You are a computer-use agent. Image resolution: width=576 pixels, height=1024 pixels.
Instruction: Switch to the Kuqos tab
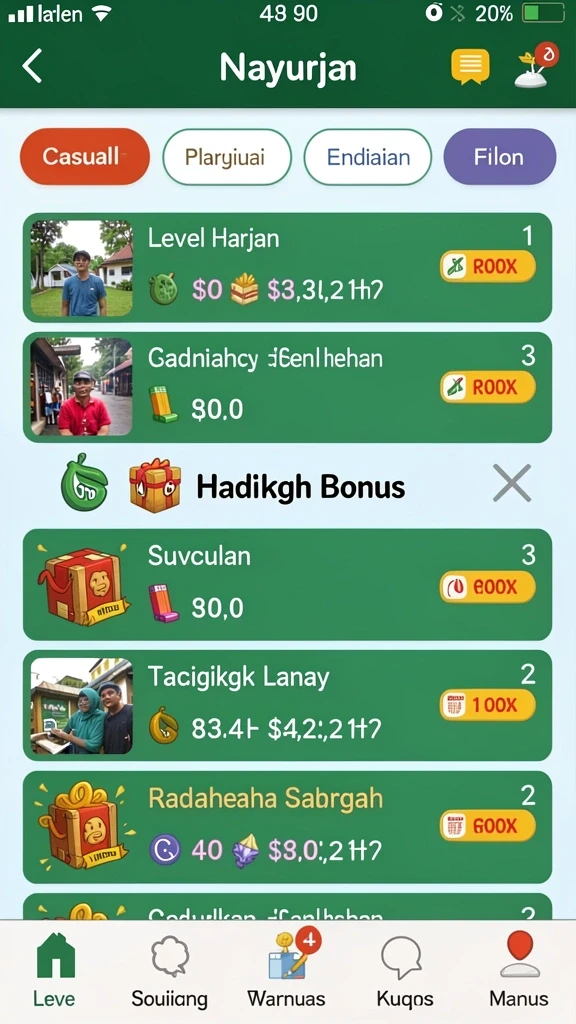click(404, 972)
